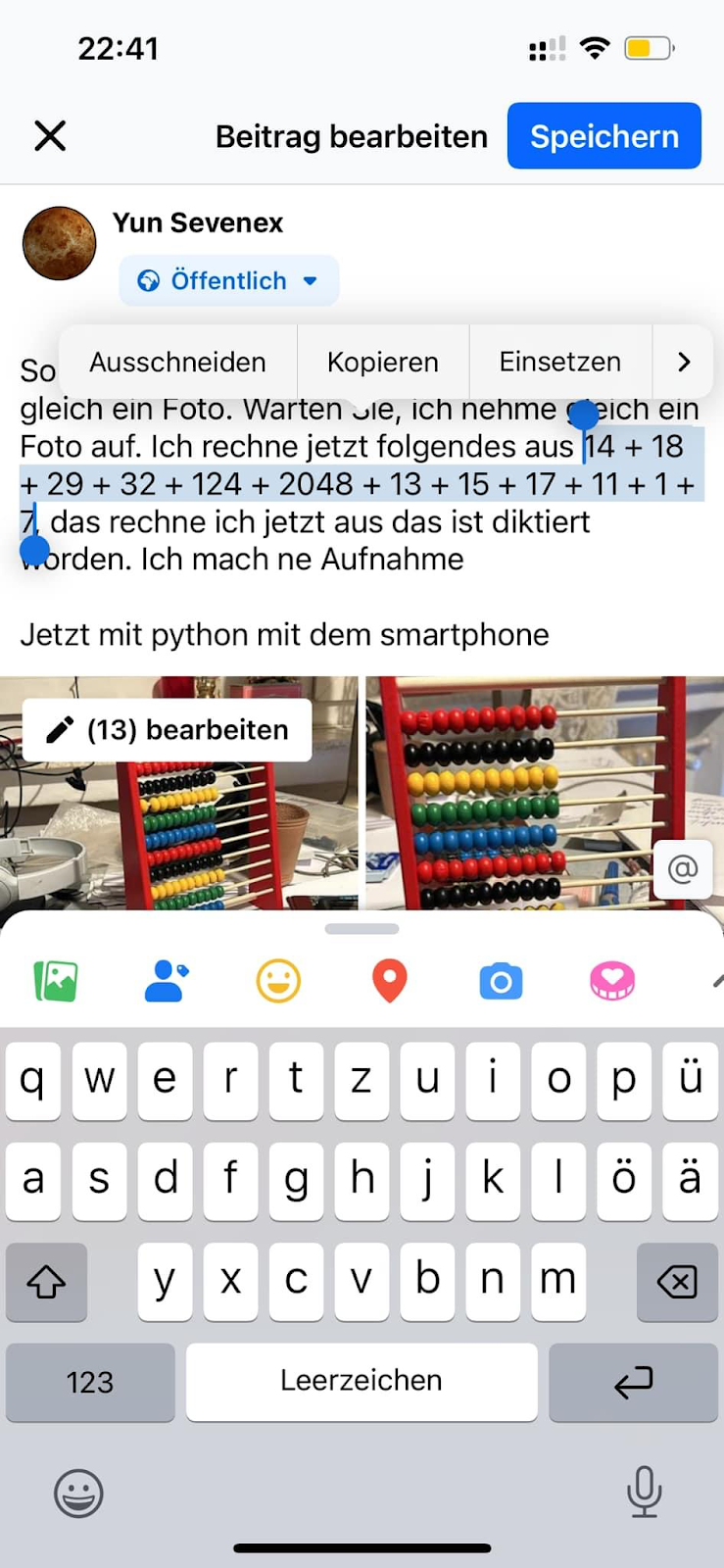Add a feeling with the smiley icon
This screenshot has height=1568, width=724.
[278, 981]
